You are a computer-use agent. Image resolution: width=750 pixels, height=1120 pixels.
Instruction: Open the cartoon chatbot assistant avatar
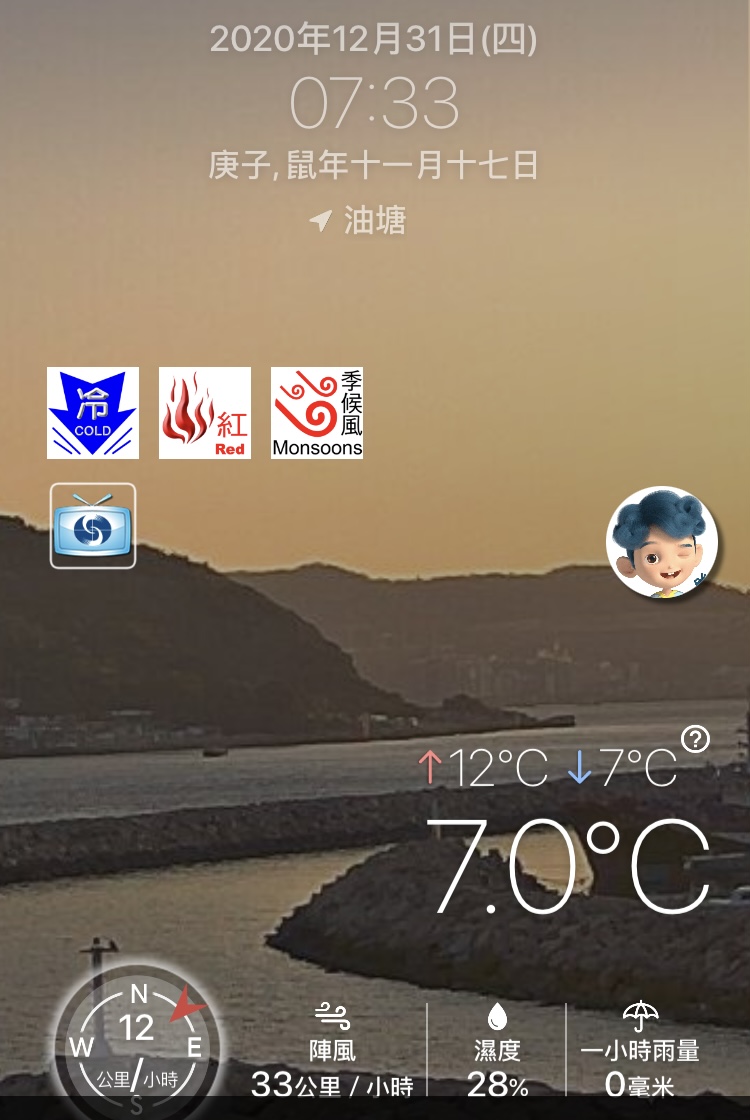662,543
